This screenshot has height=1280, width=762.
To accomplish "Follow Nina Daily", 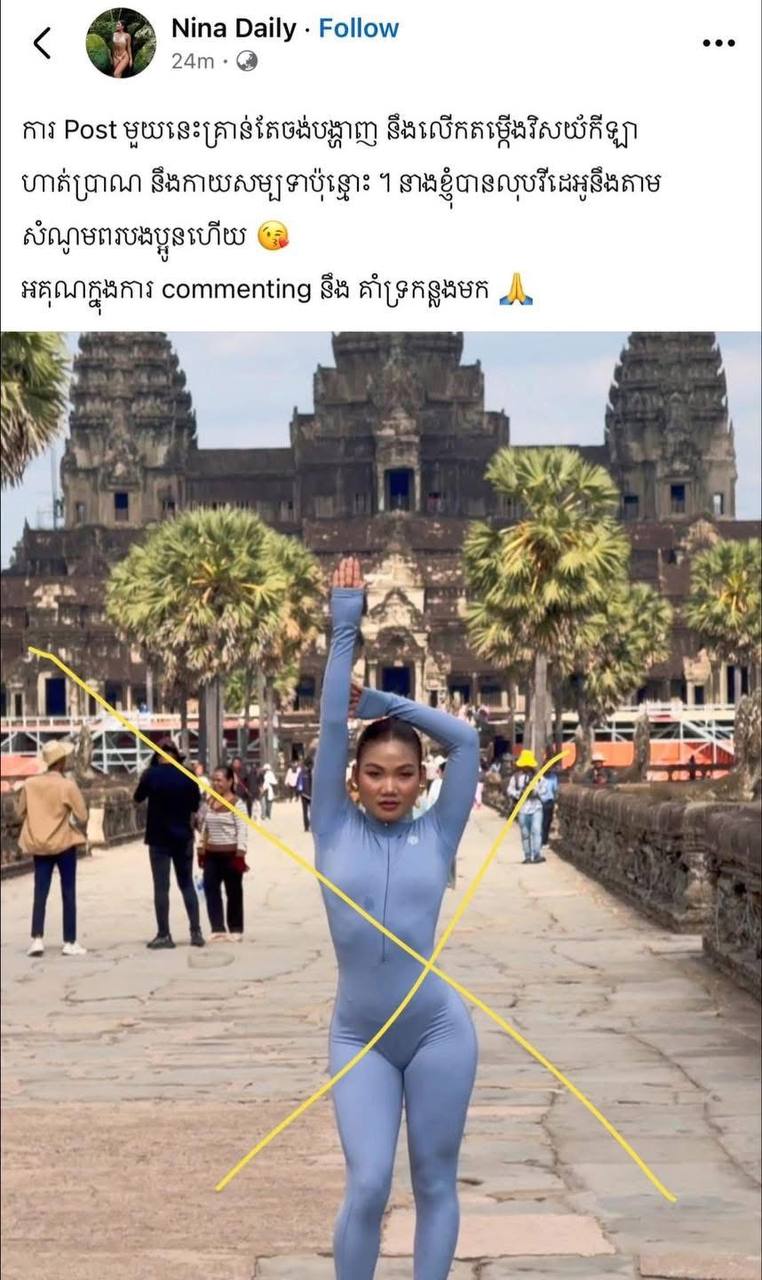I will (358, 29).
